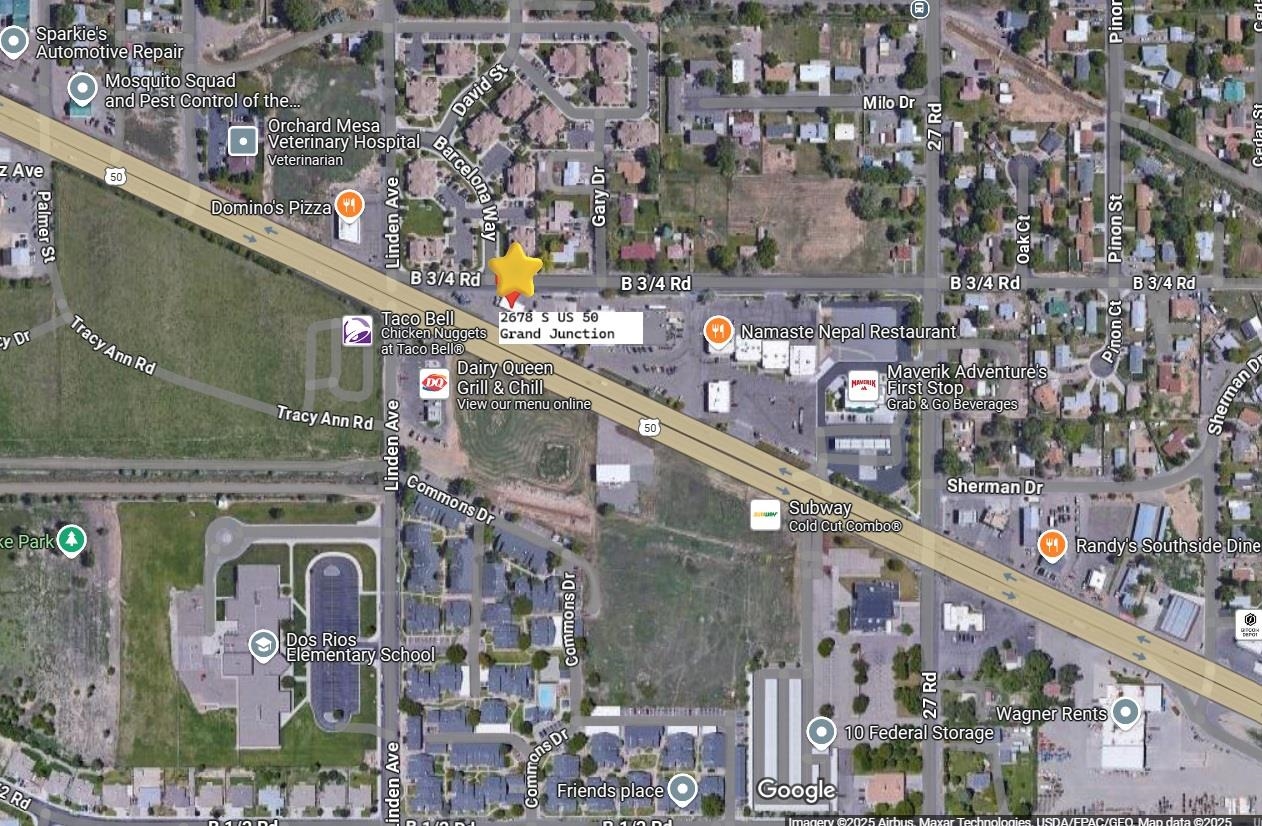This screenshot has width=1262, height=826.
Task: Tap Wagner Rents location pin
Action: [x=1126, y=713]
